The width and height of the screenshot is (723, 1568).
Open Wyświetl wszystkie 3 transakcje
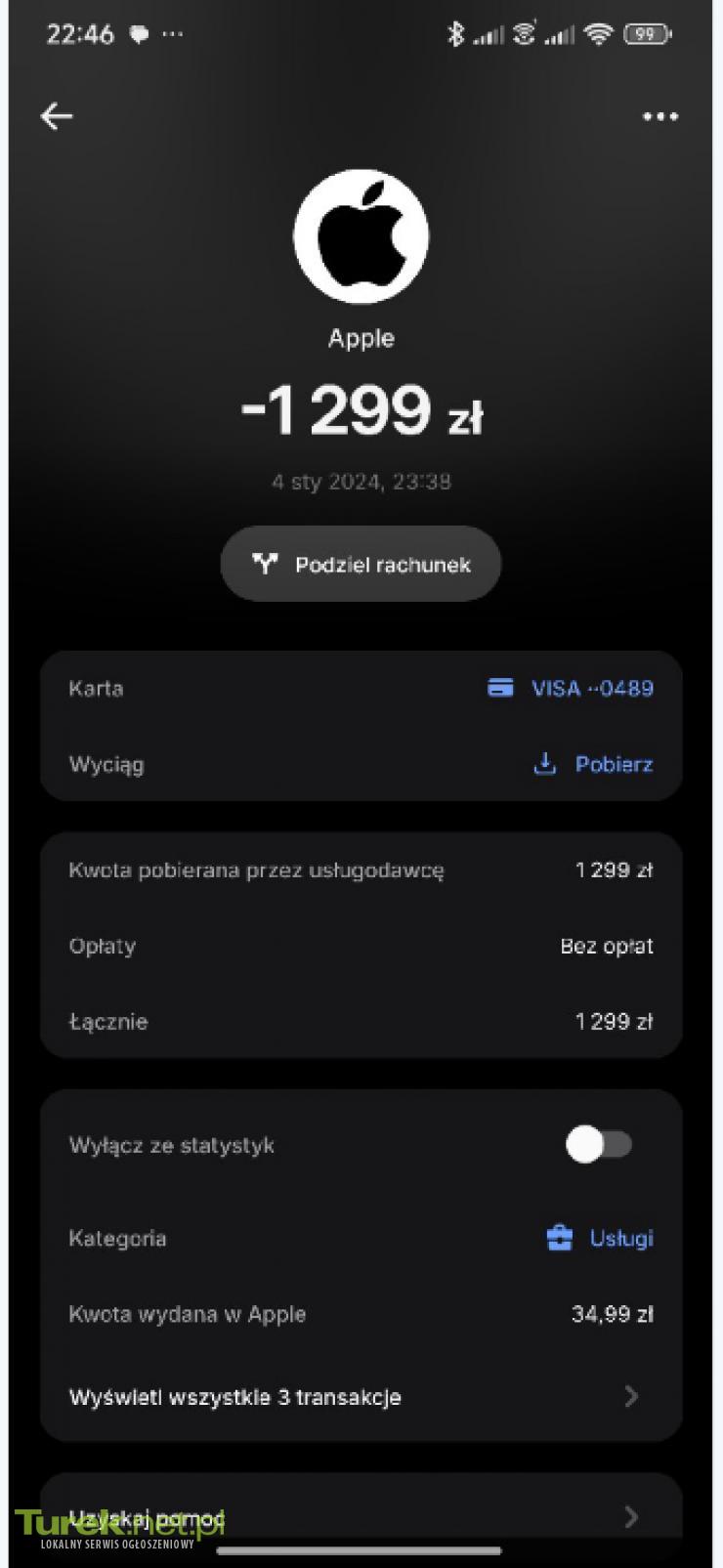pos(360,1397)
